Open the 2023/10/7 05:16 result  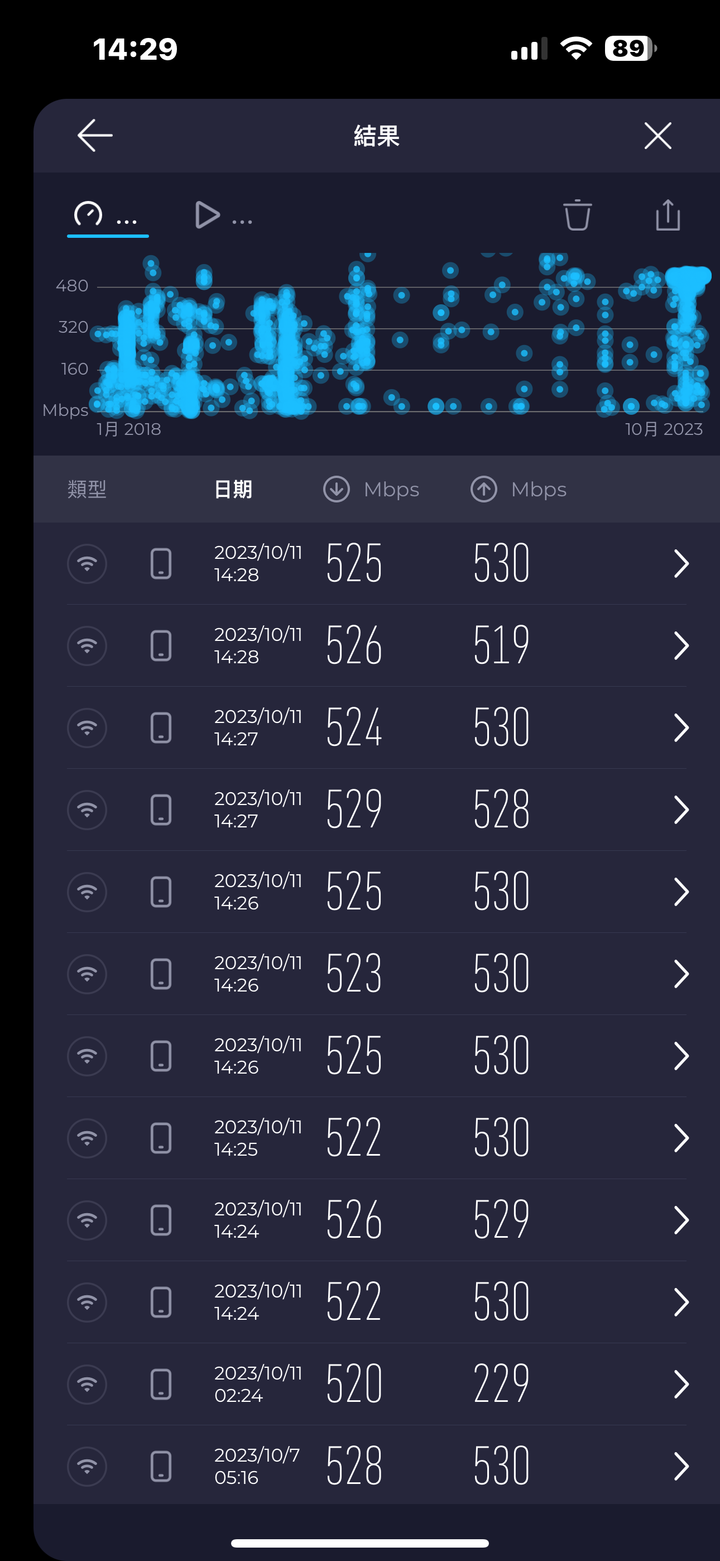tap(378, 1466)
